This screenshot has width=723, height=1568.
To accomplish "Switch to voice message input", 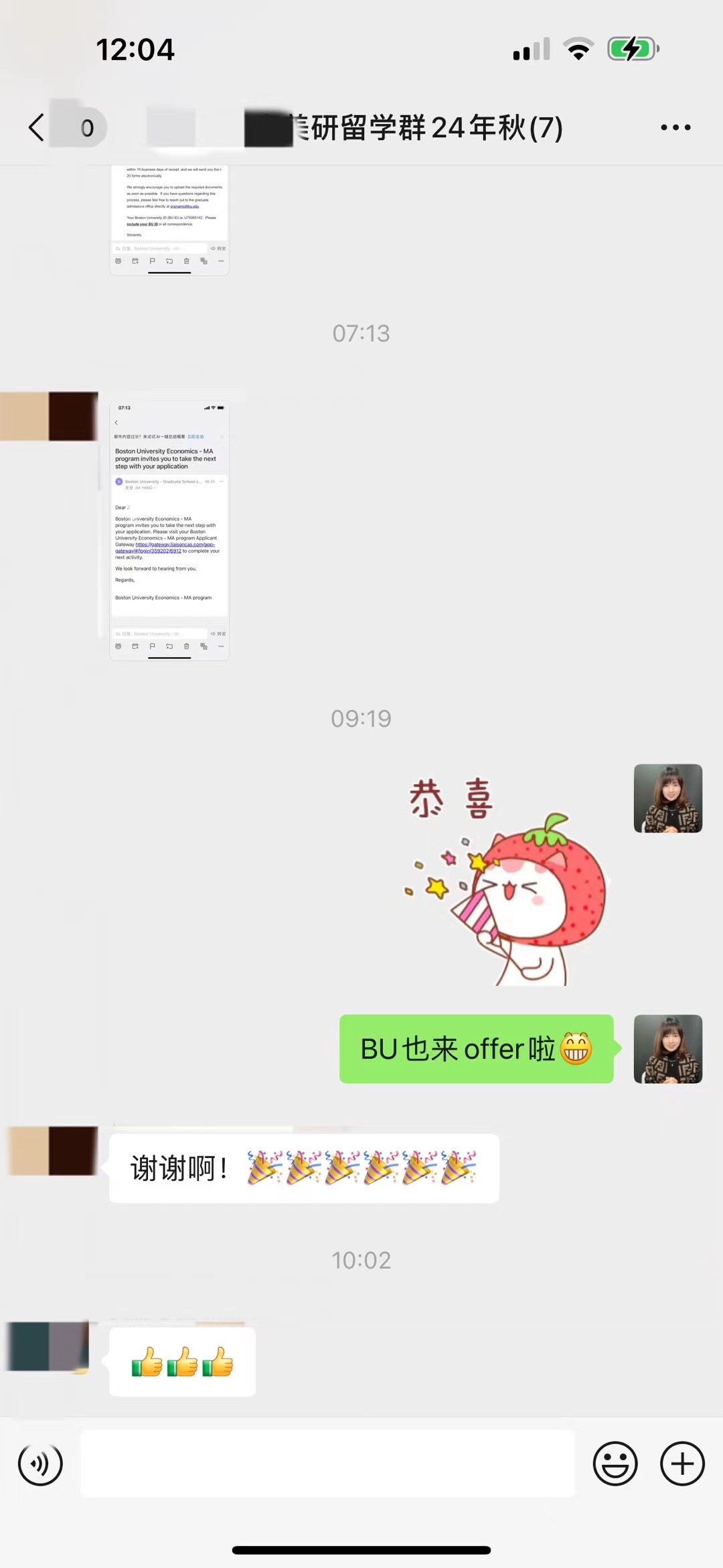I will point(40,1464).
